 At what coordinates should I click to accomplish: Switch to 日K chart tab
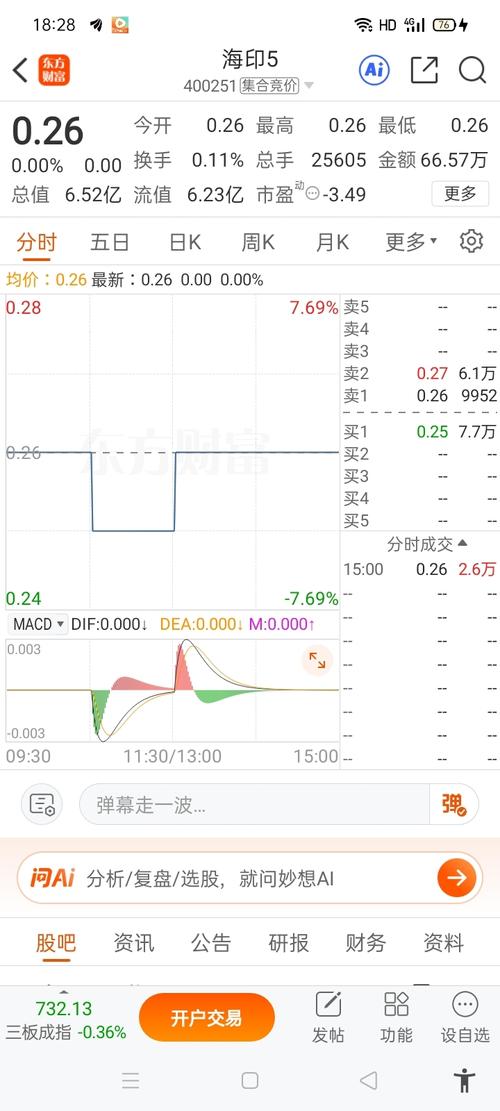(x=185, y=242)
